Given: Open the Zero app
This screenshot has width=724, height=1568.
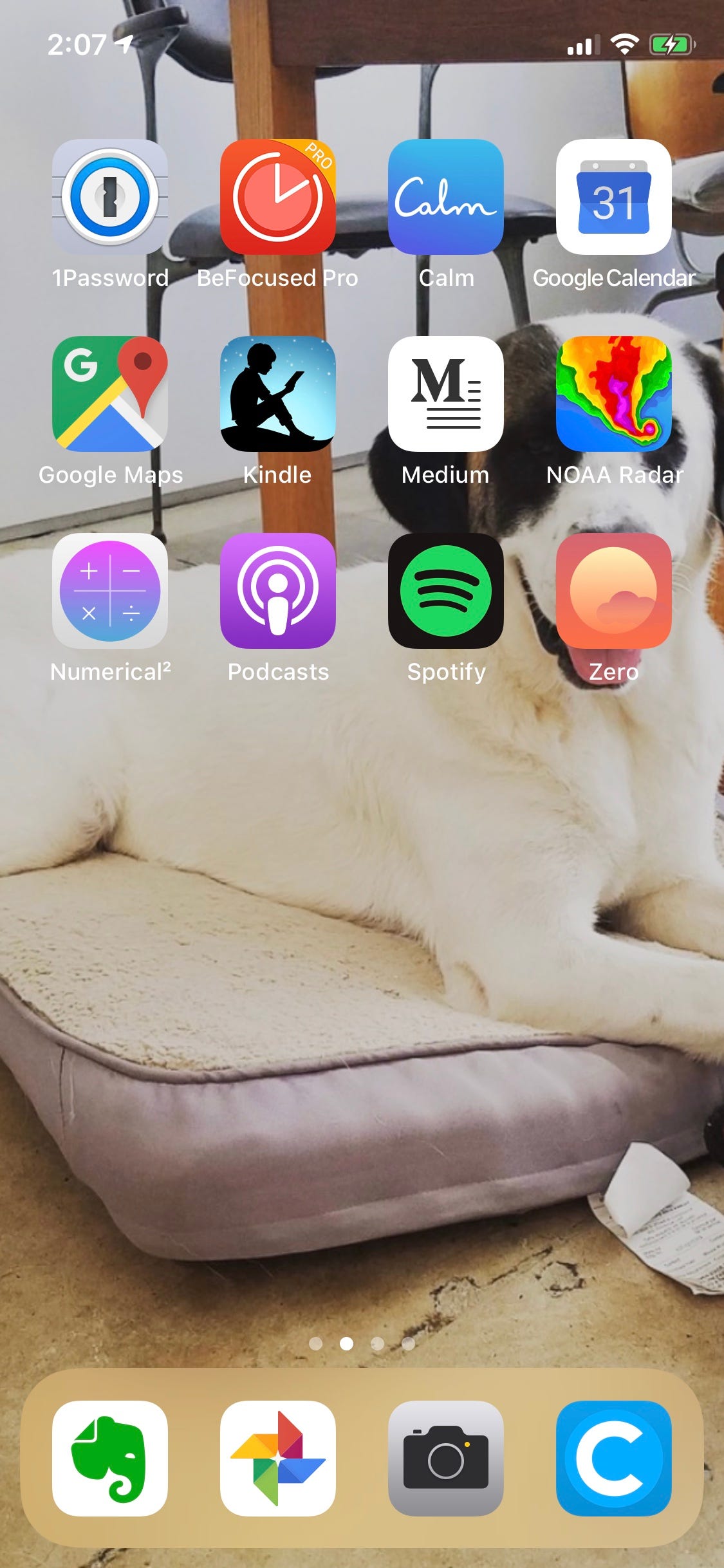Looking at the screenshot, I should (613, 591).
